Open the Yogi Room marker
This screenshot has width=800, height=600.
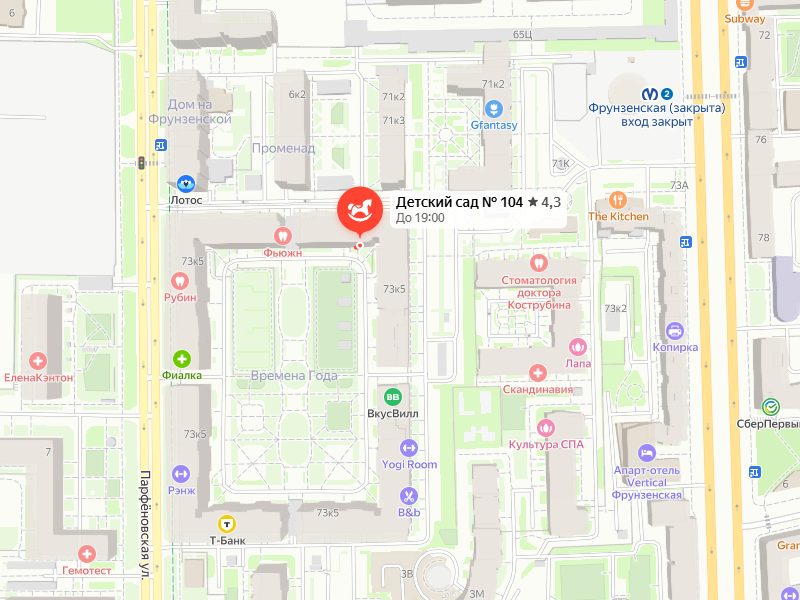(408, 448)
